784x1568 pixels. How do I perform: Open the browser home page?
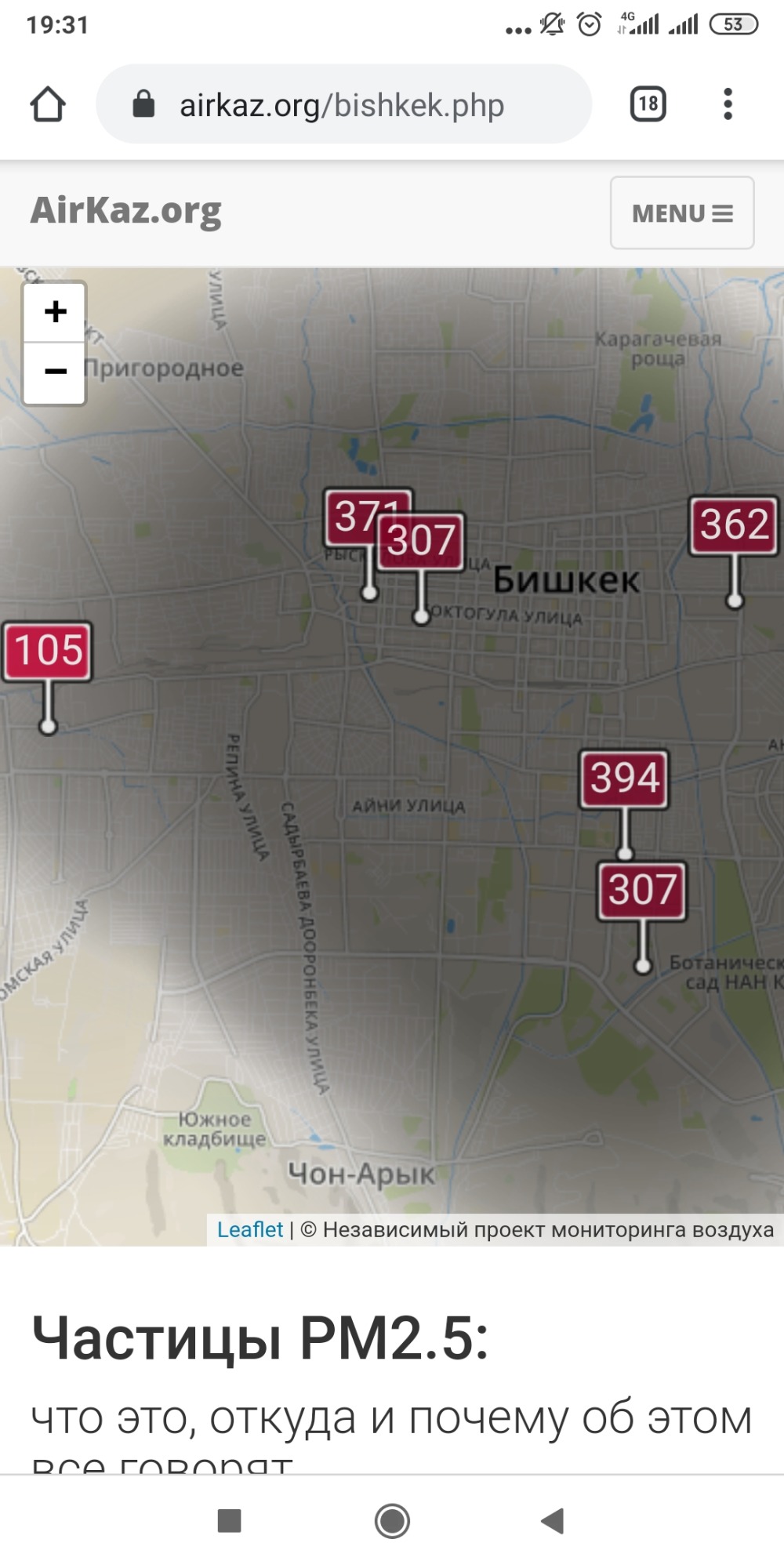click(48, 104)
